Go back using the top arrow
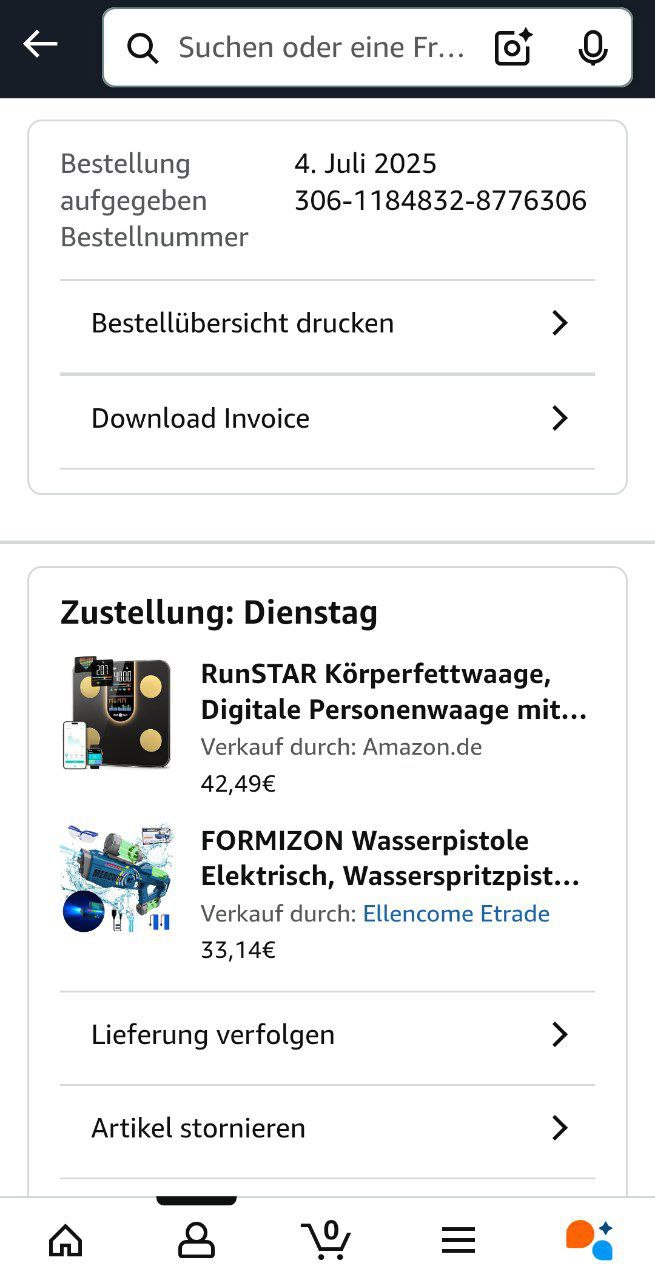The height and width of the screenshot is (1280, 655). pos(41,45)
